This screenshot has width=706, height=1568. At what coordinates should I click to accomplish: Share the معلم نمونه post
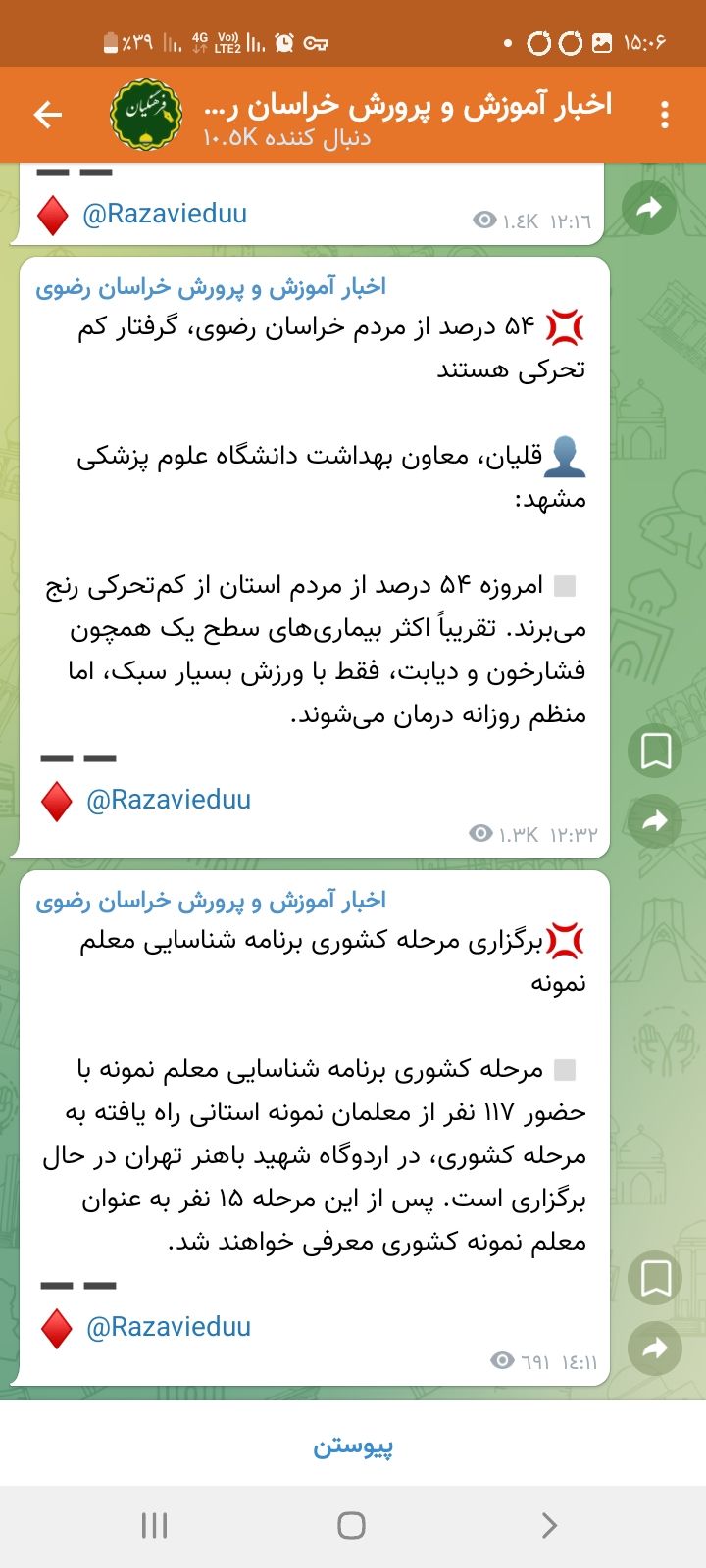tap(654, 1348)
